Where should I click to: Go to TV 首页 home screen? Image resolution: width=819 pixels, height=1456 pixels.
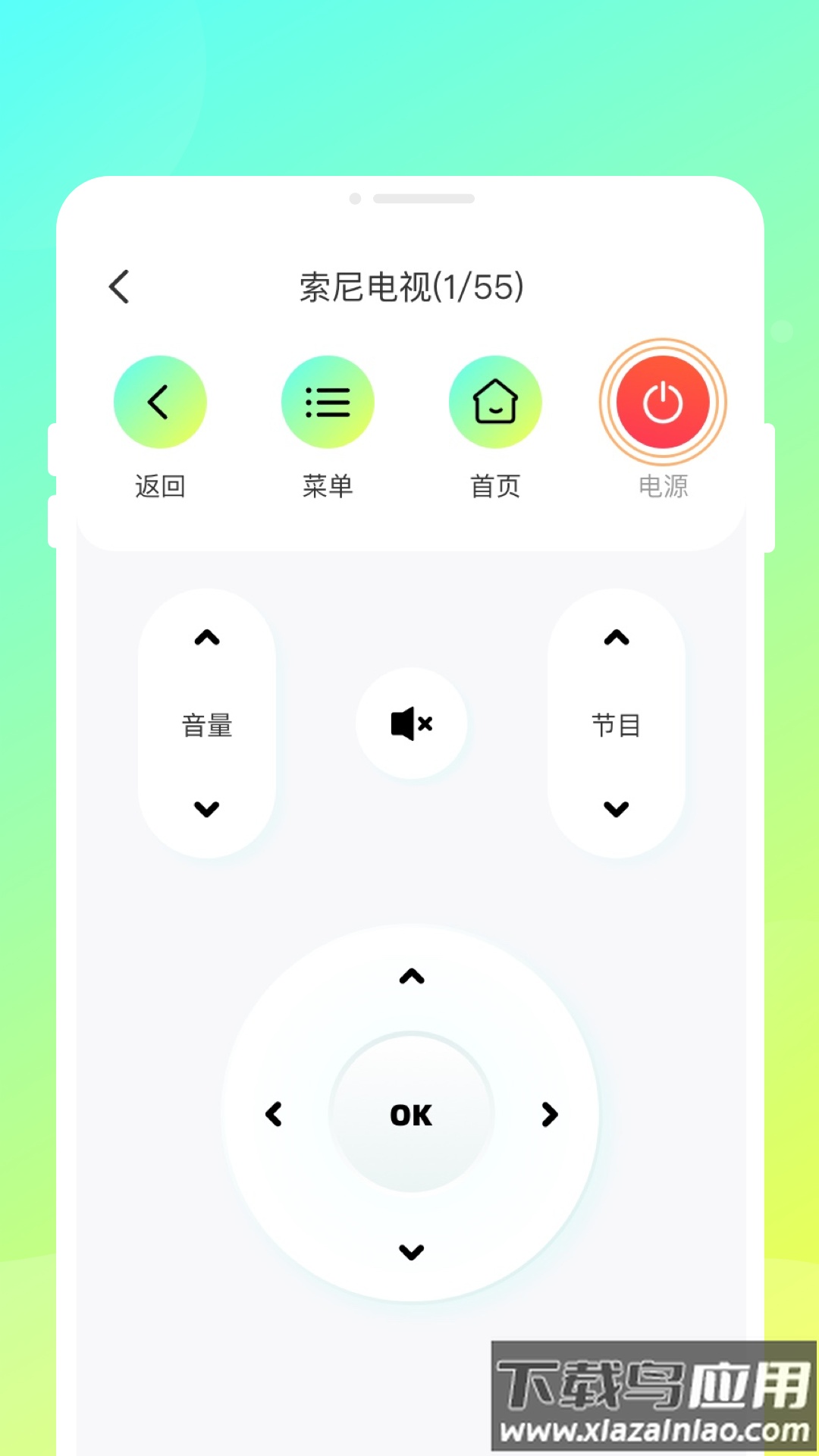pyautogui.click(x=495, y=402)
